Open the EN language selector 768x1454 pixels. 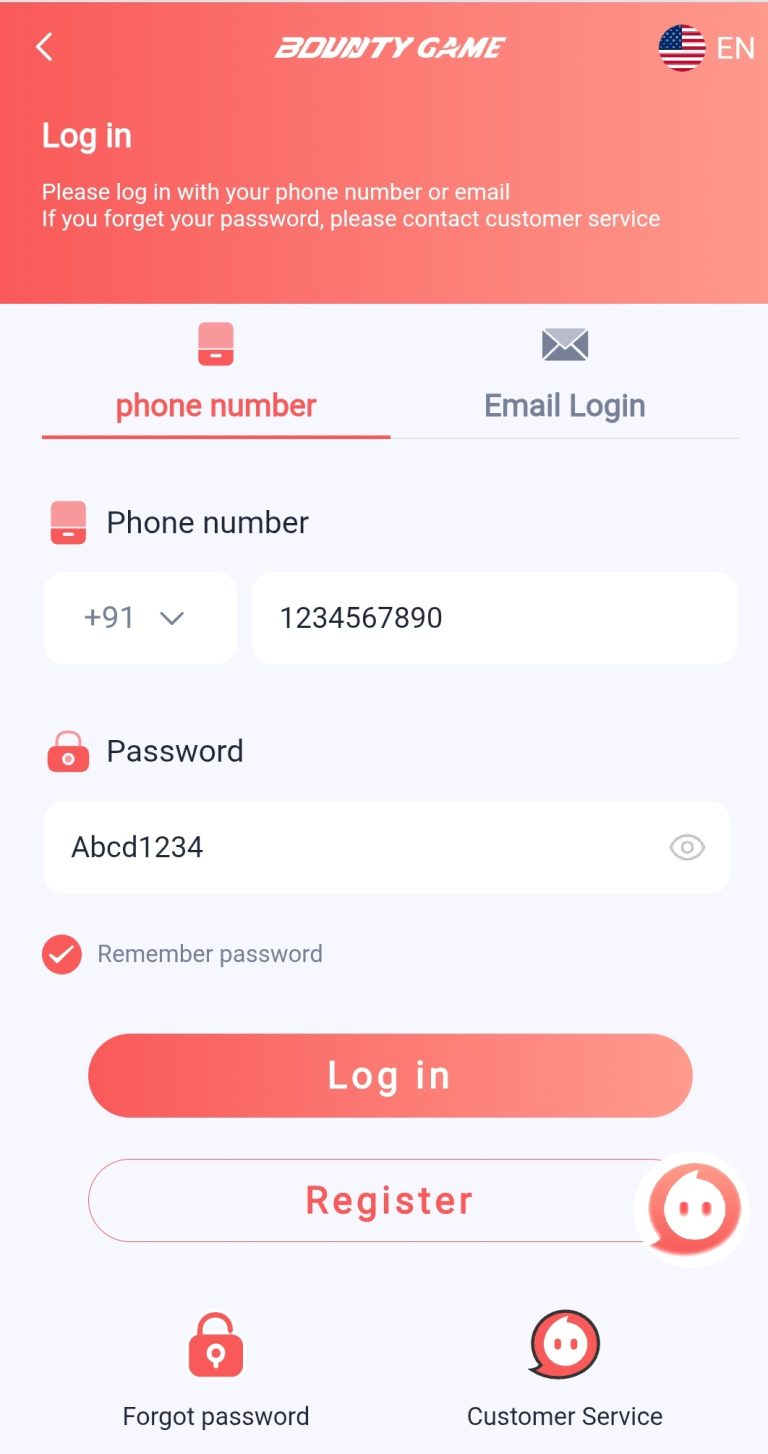pyautogui.click(x=706, y=48)
